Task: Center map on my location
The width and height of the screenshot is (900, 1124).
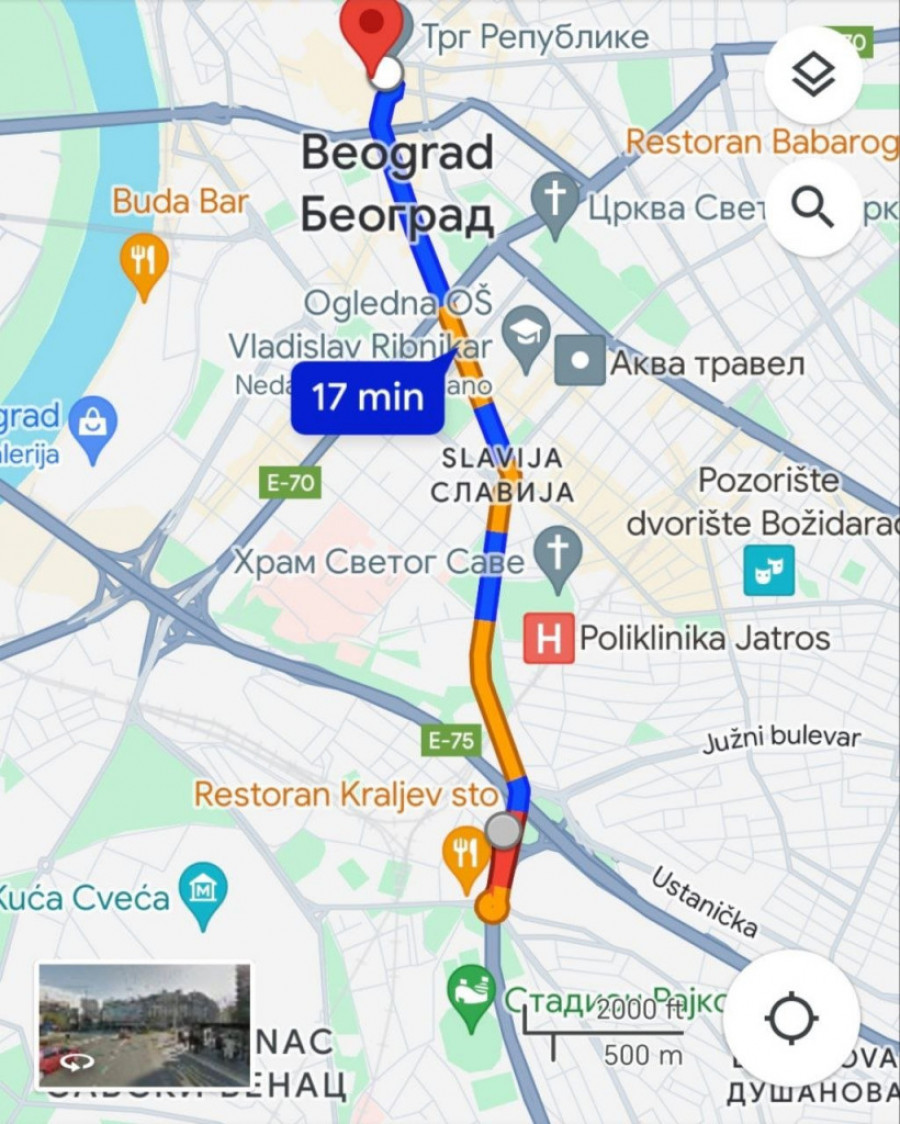Action: pyautogui.click(x=791, y=1019)
